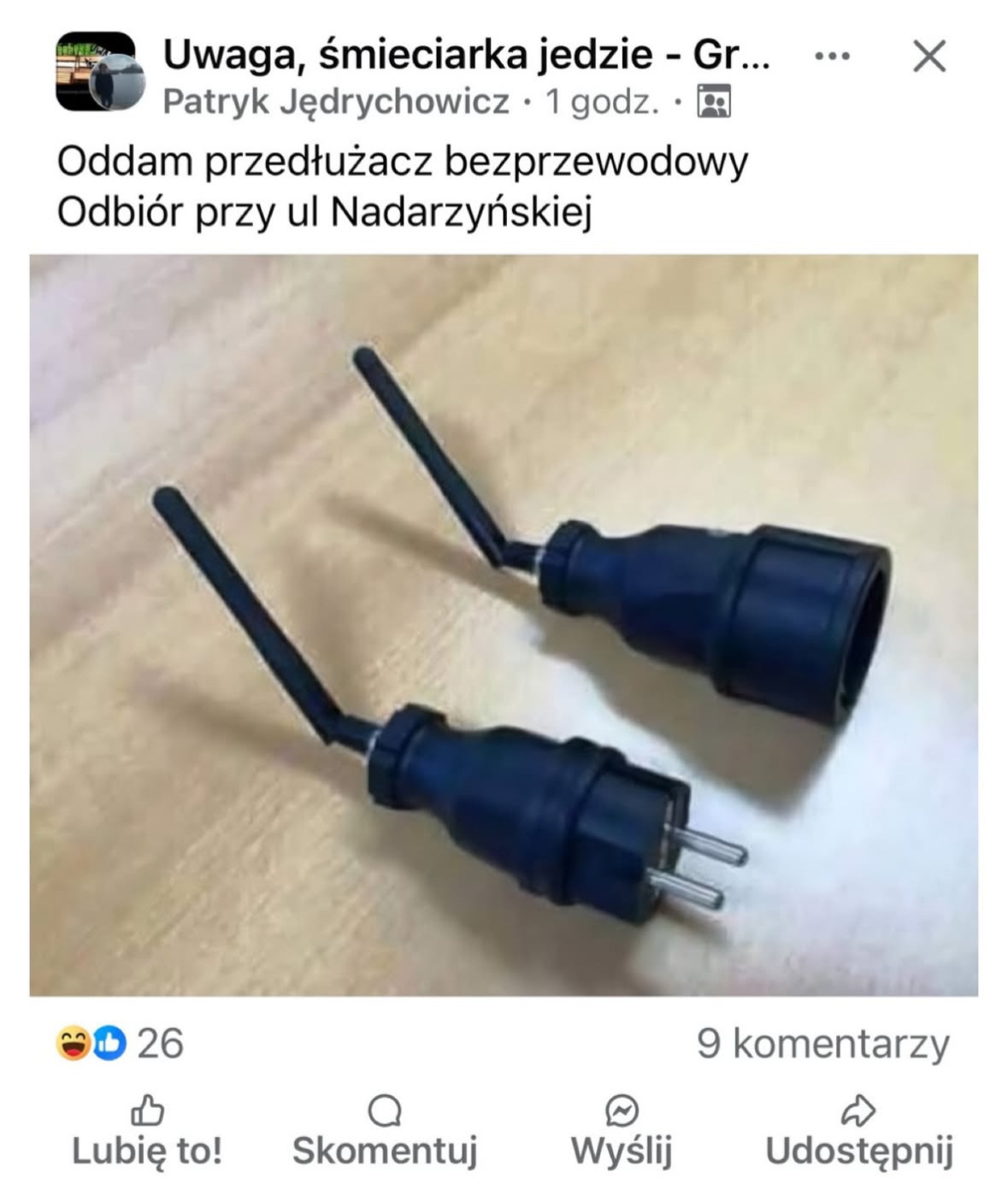Open the post's three-dot options menu

coord(831,57)
